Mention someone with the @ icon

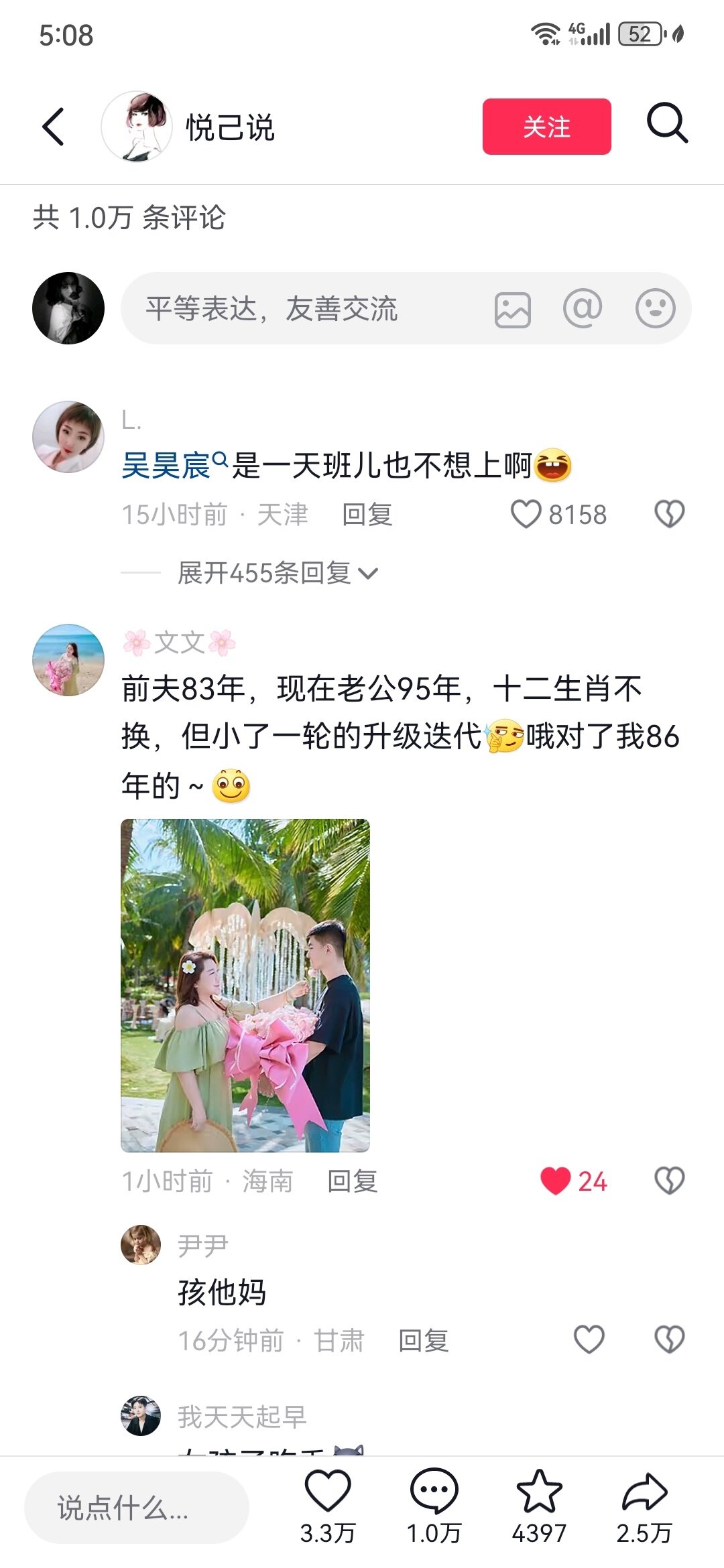coord(583,308)
